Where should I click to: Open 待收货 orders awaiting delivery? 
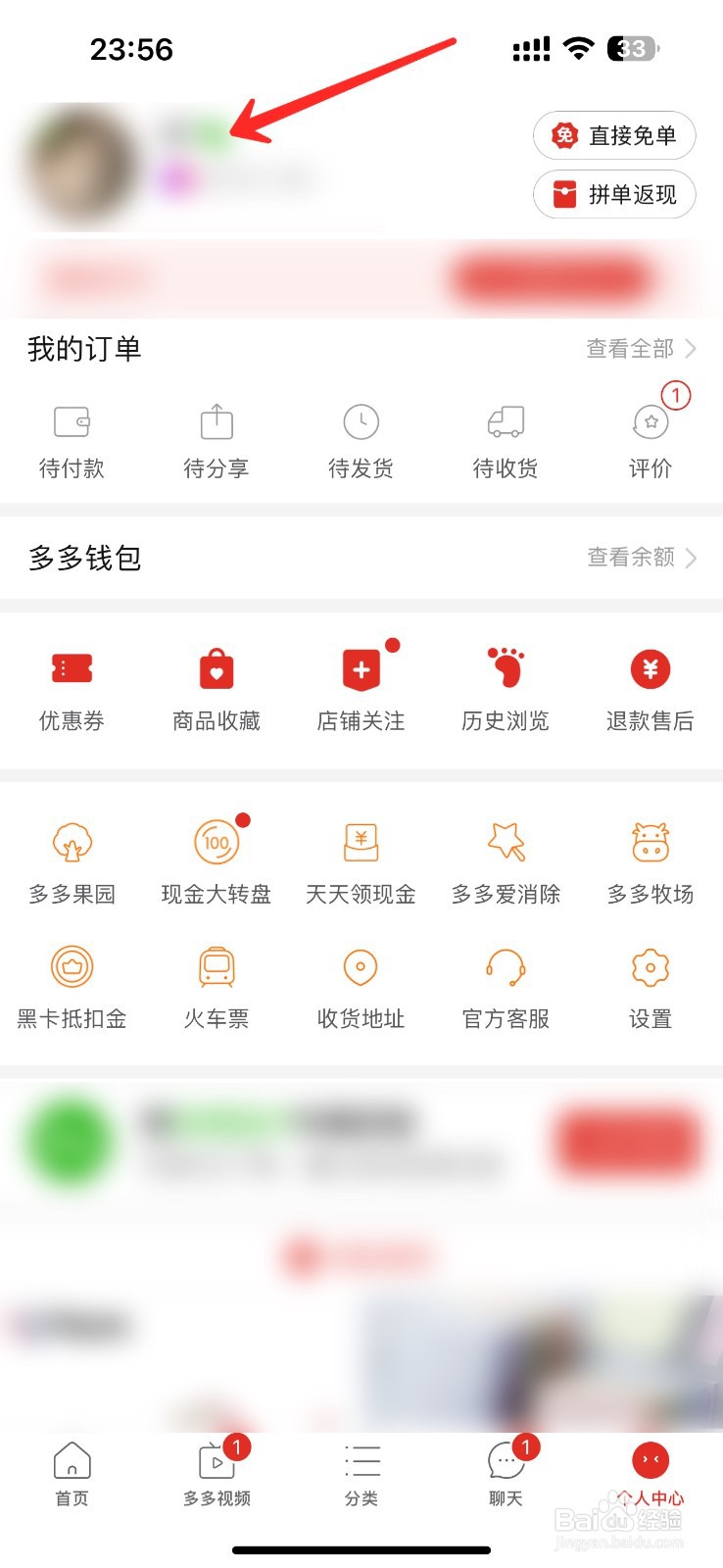click(x=506, y=441)
